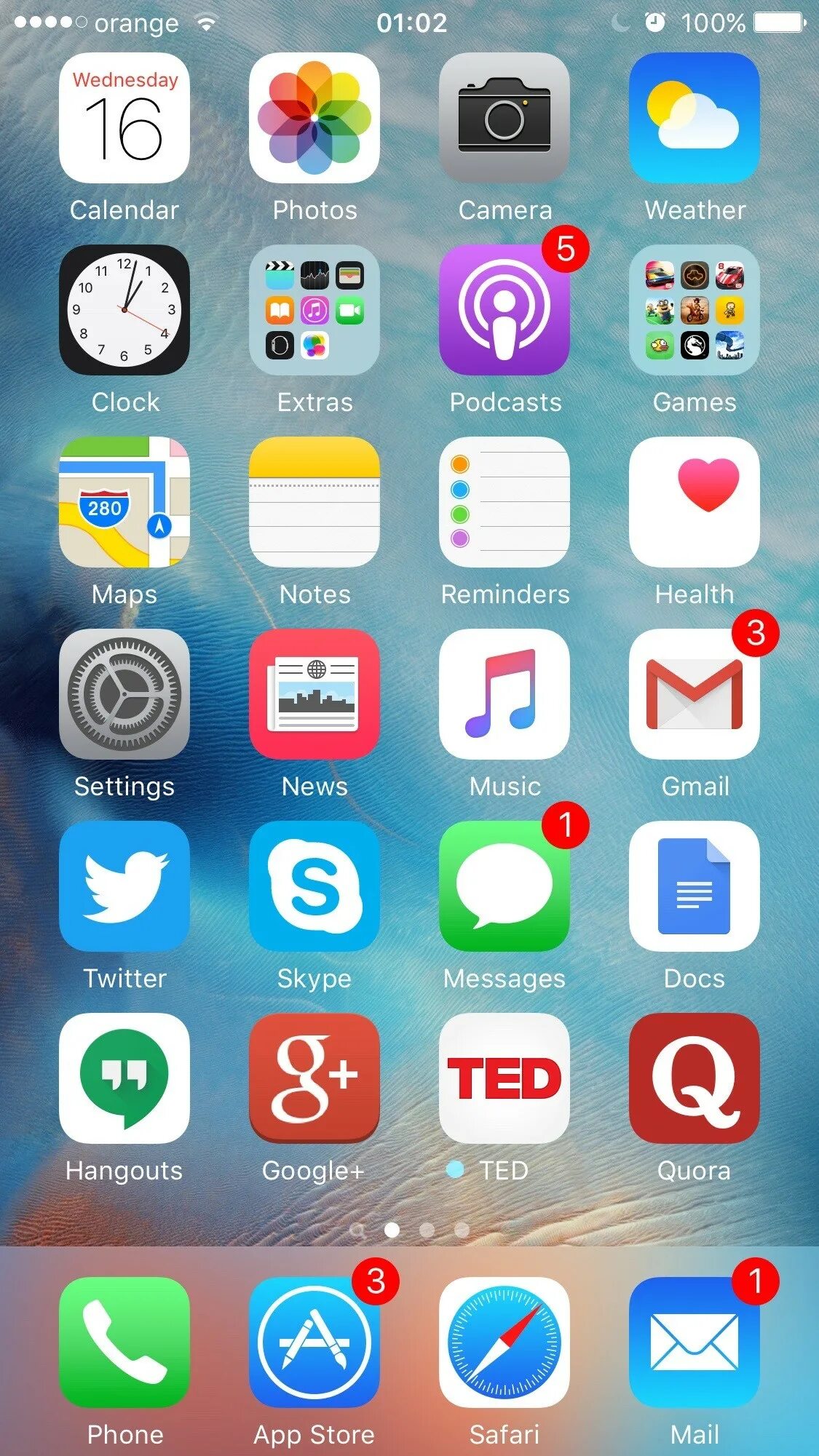Open the Notes app

click(x=314, y=502)
